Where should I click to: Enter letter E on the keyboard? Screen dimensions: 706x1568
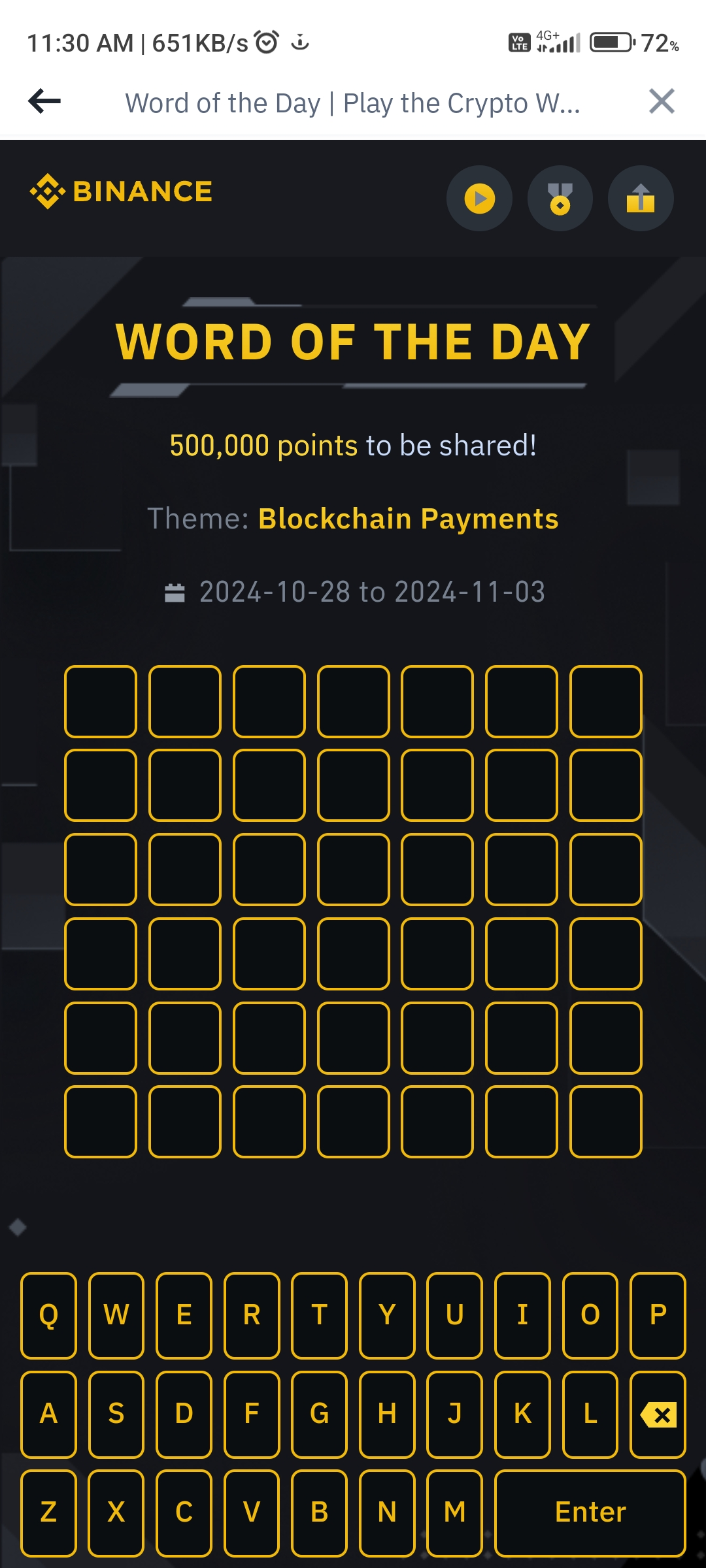184,1315
